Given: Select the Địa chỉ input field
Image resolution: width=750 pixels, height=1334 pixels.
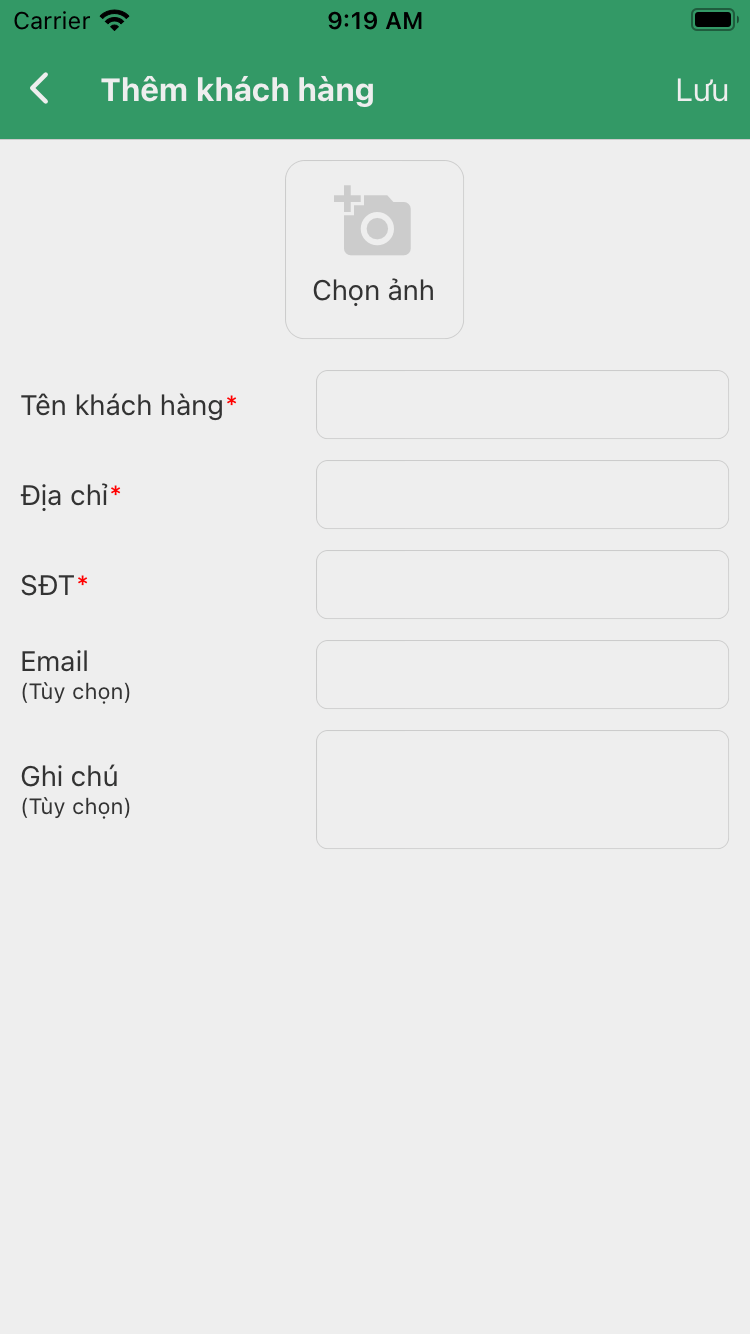Looking at the screenshot, I should pos(522,494).
